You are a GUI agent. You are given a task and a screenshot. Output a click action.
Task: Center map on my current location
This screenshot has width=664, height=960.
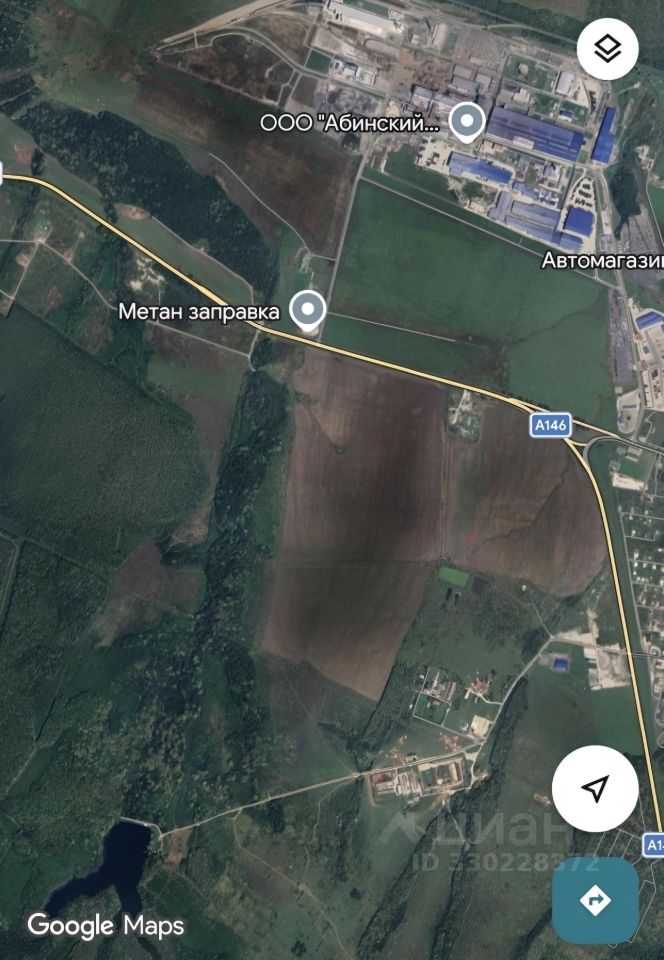[x=595, y=789]
